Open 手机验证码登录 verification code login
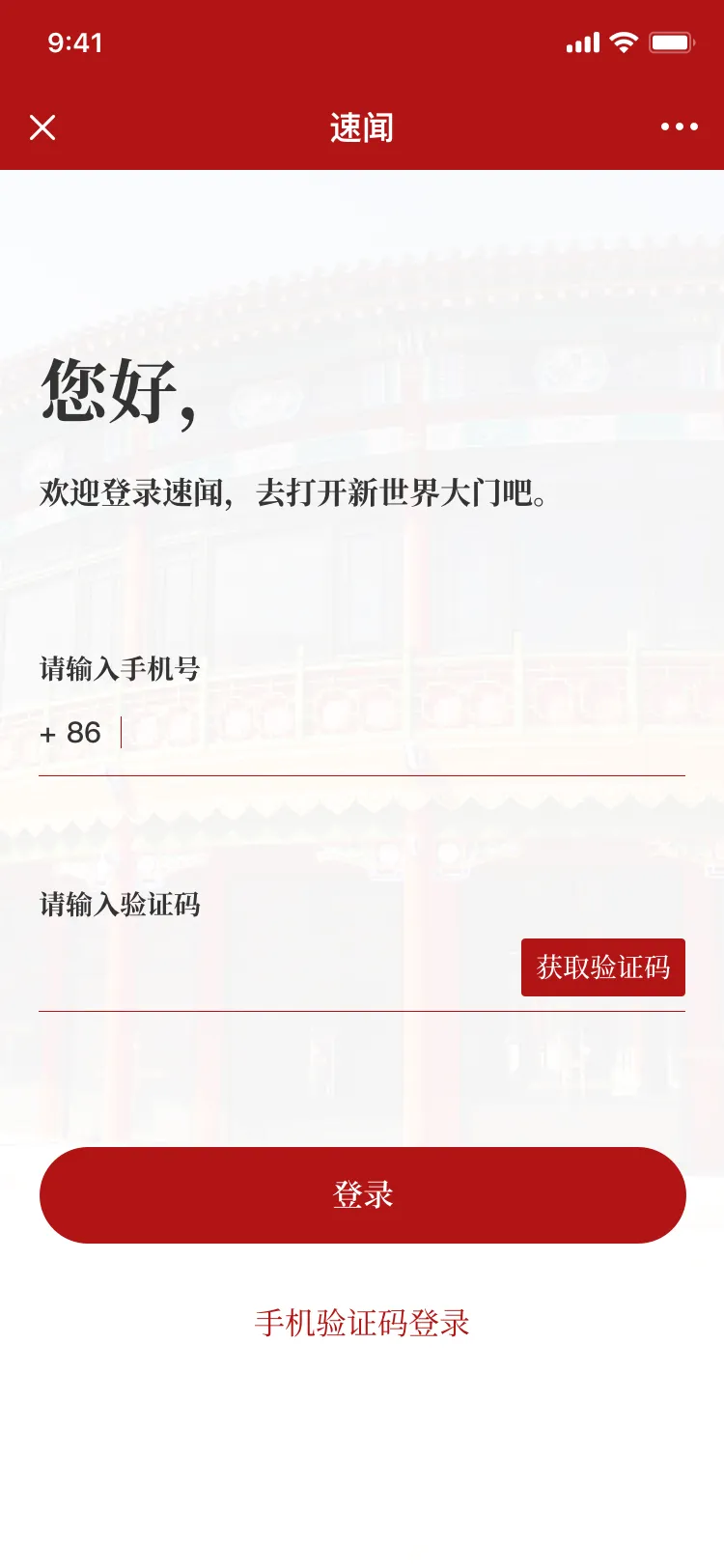This screenshot has height=1568, width=724. [x=362, y=1323]
